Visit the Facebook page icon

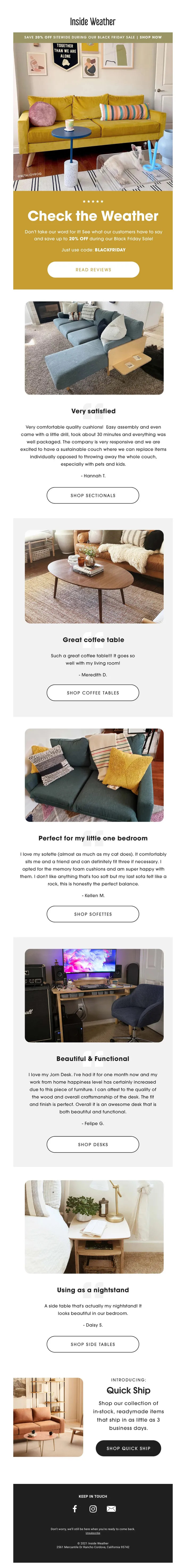pos(75,1508)
